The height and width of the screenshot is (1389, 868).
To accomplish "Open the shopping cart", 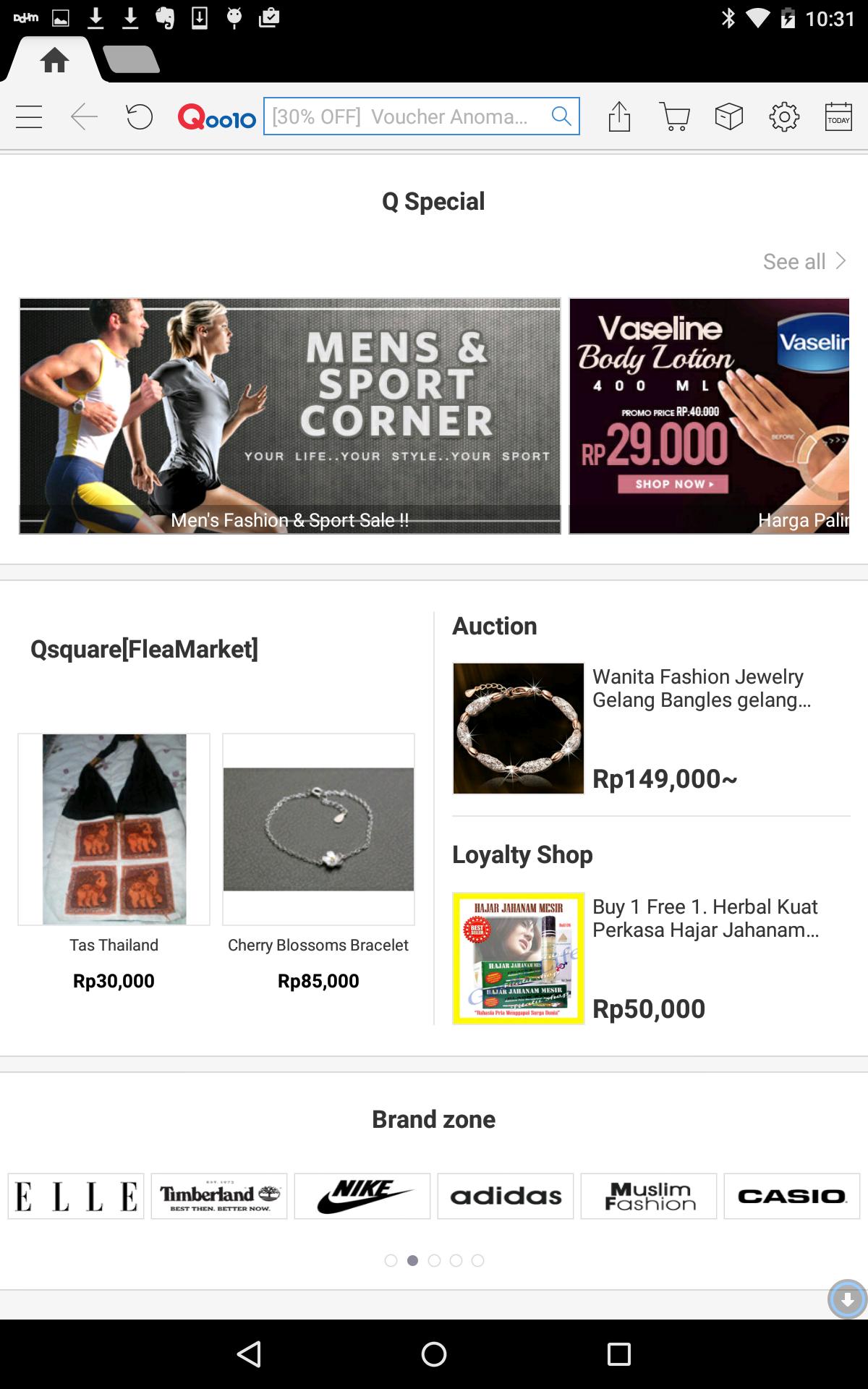I will point(674,116).
